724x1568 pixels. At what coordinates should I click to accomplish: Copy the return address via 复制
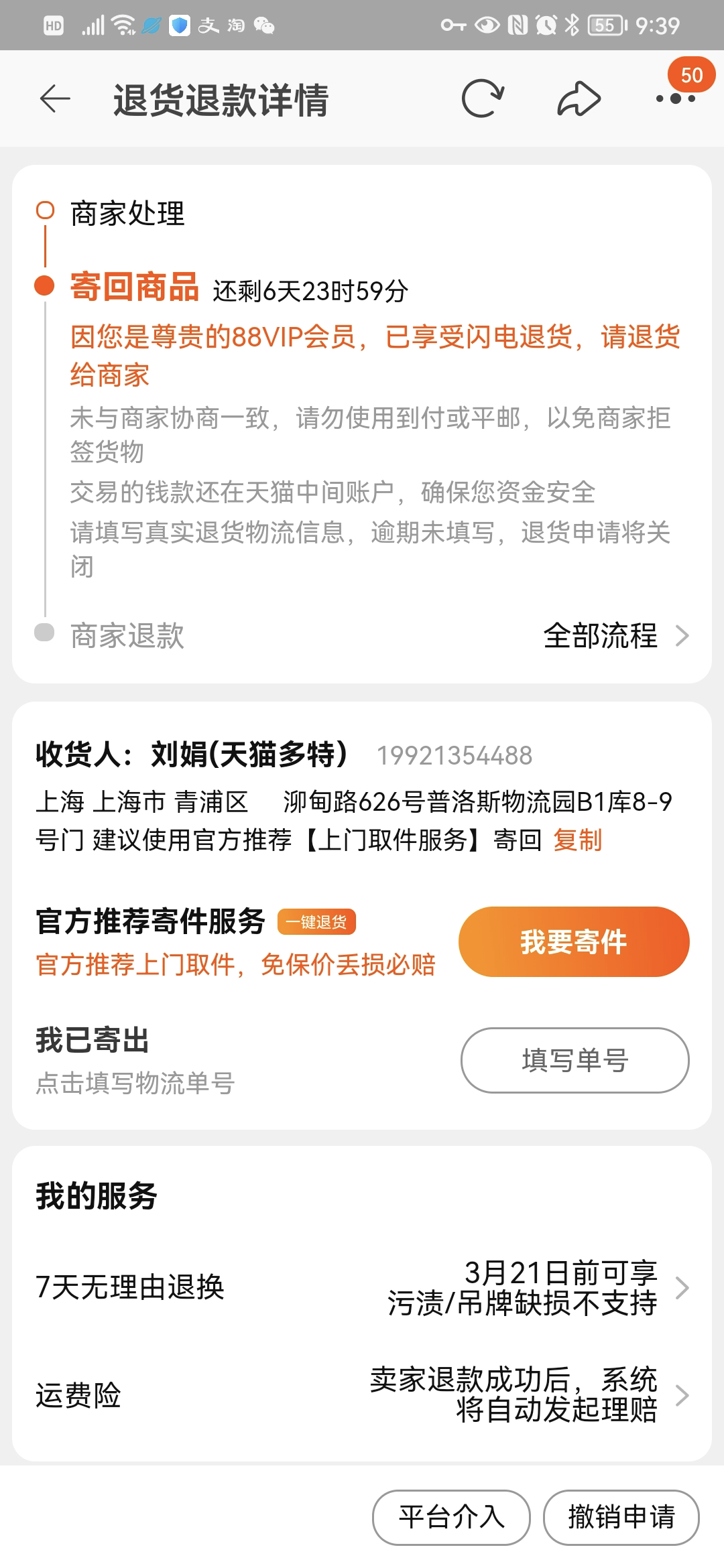click(x=578, y=840)
